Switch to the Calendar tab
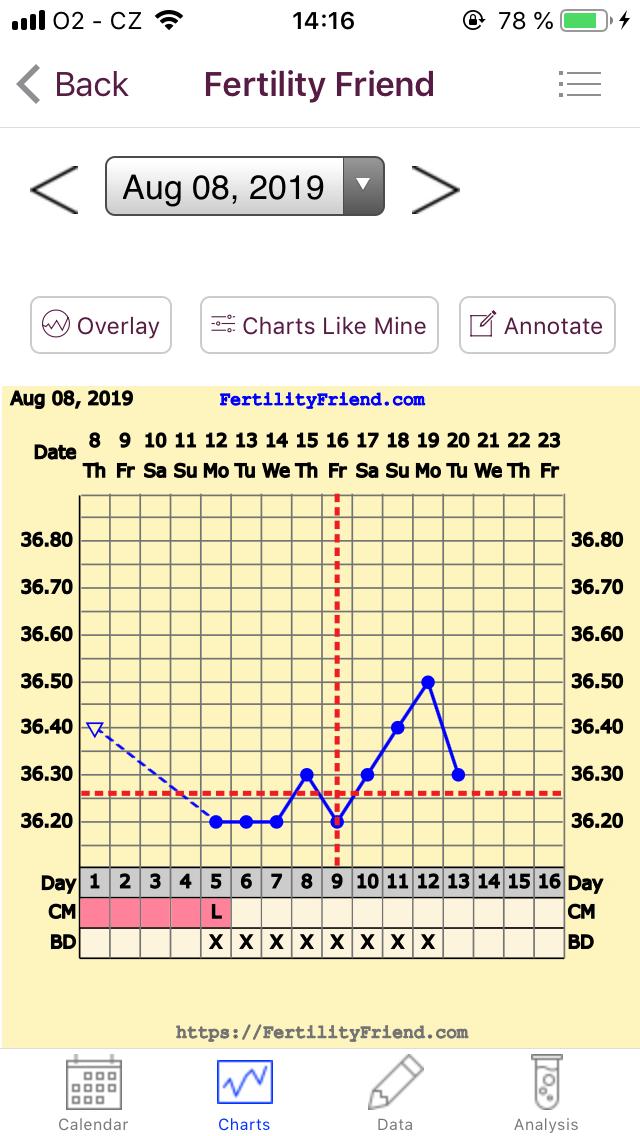This screenshot has width=640, height=1136. click(93, 1094)
